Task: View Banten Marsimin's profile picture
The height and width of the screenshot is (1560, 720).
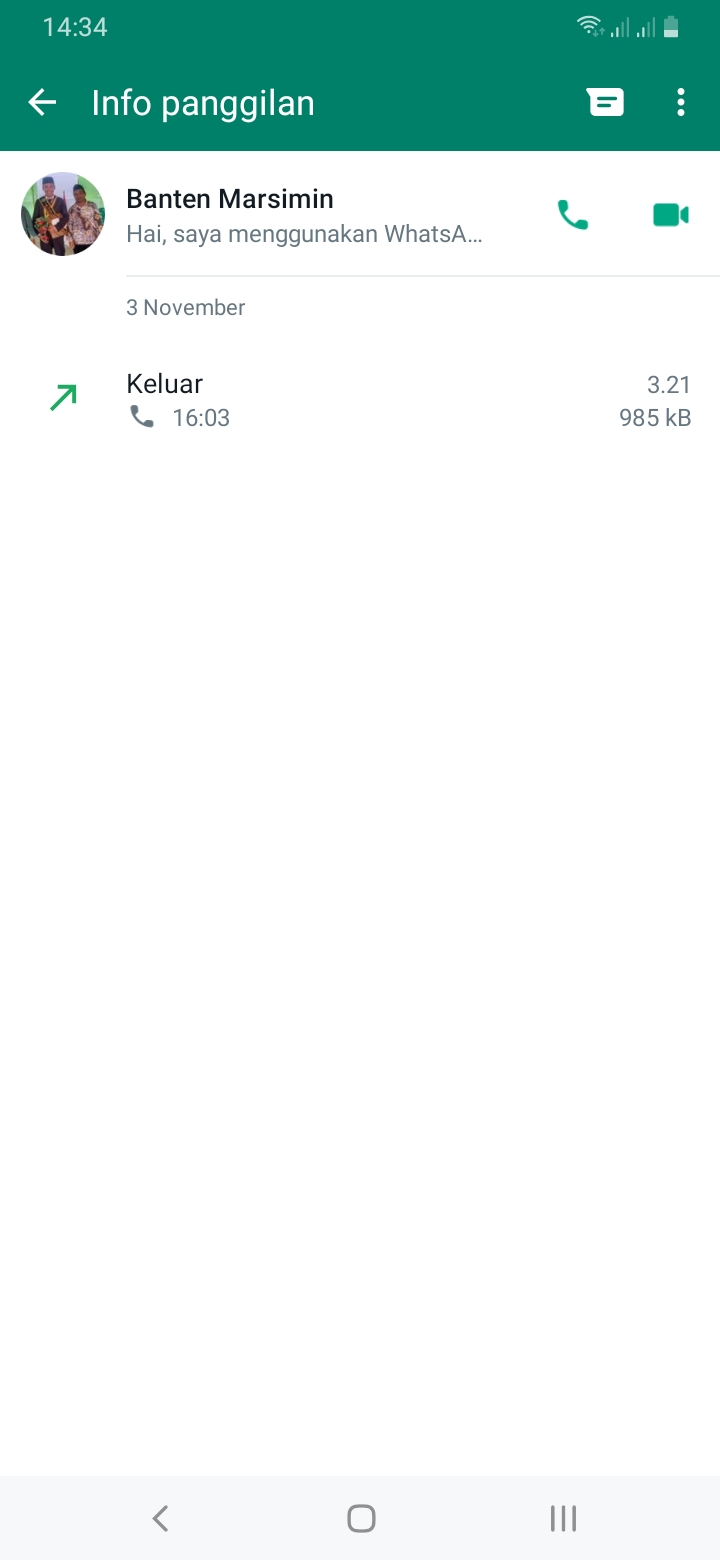Action: [63, 214]
